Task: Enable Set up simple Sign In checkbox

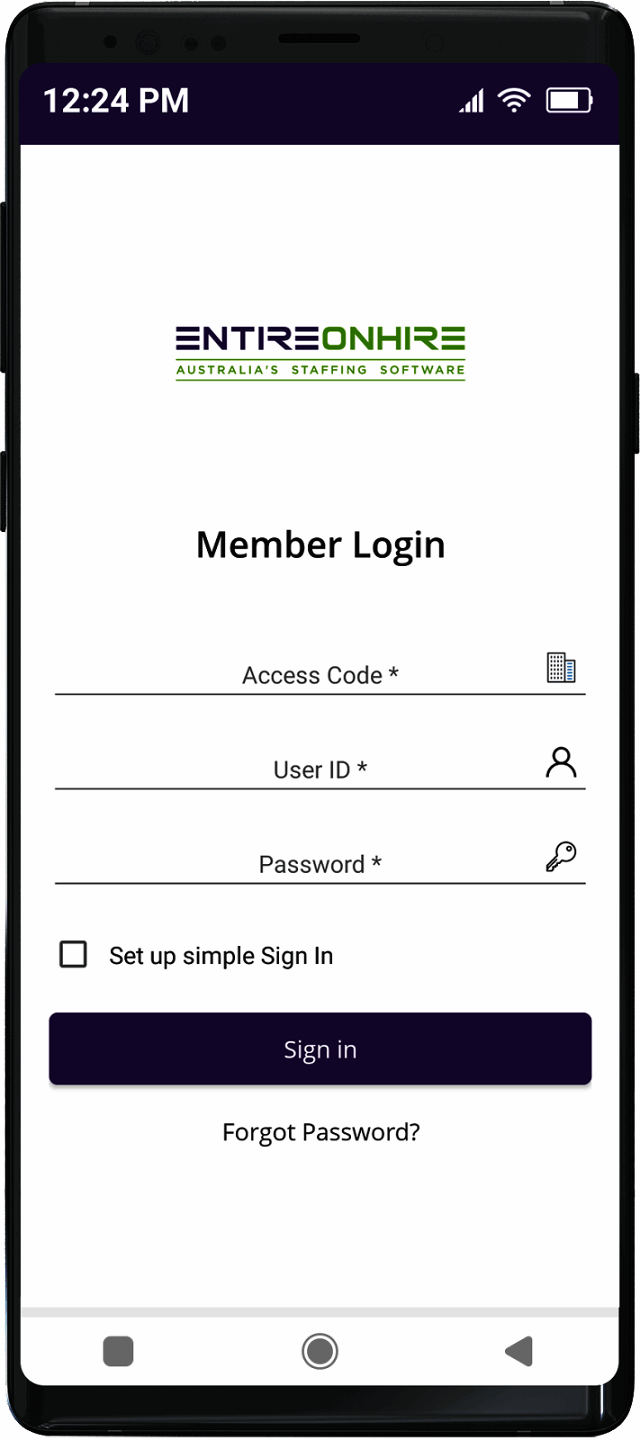Action: [74, 955]
